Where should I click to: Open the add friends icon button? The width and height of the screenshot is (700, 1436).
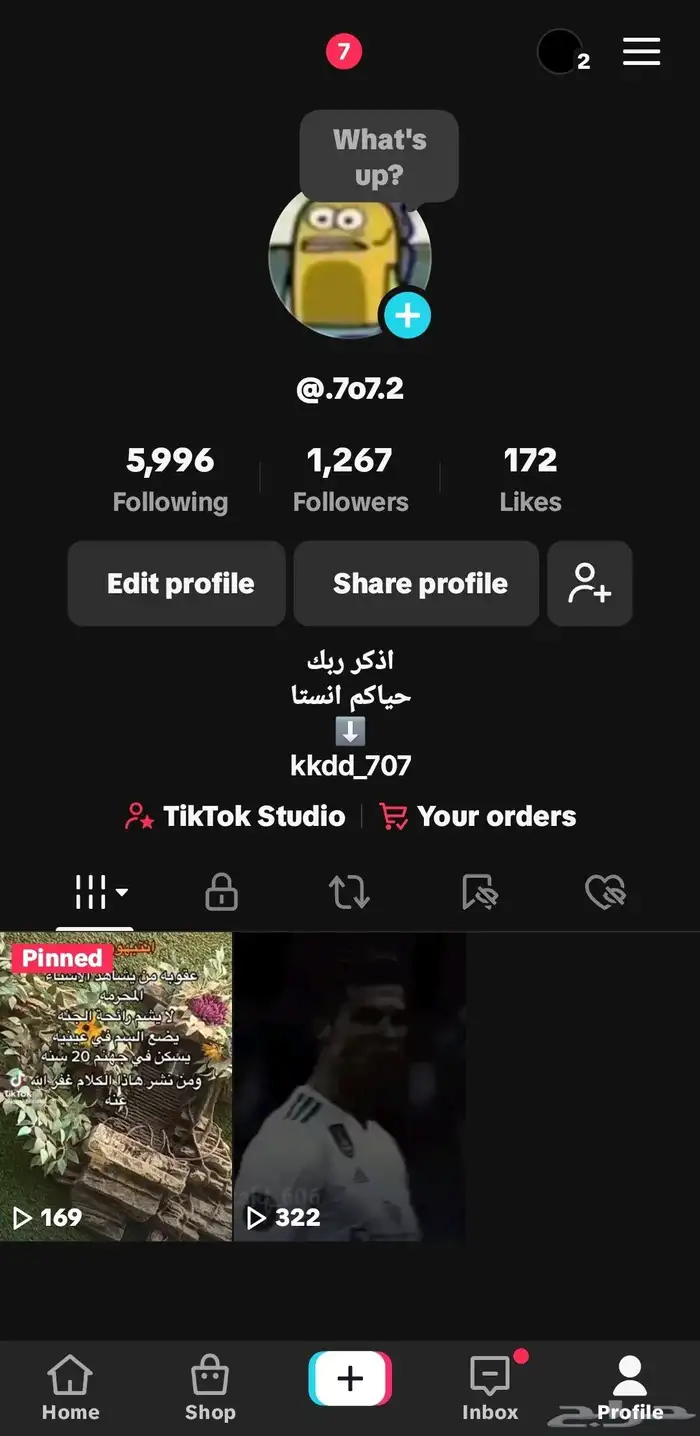click(x=590, y=584)
